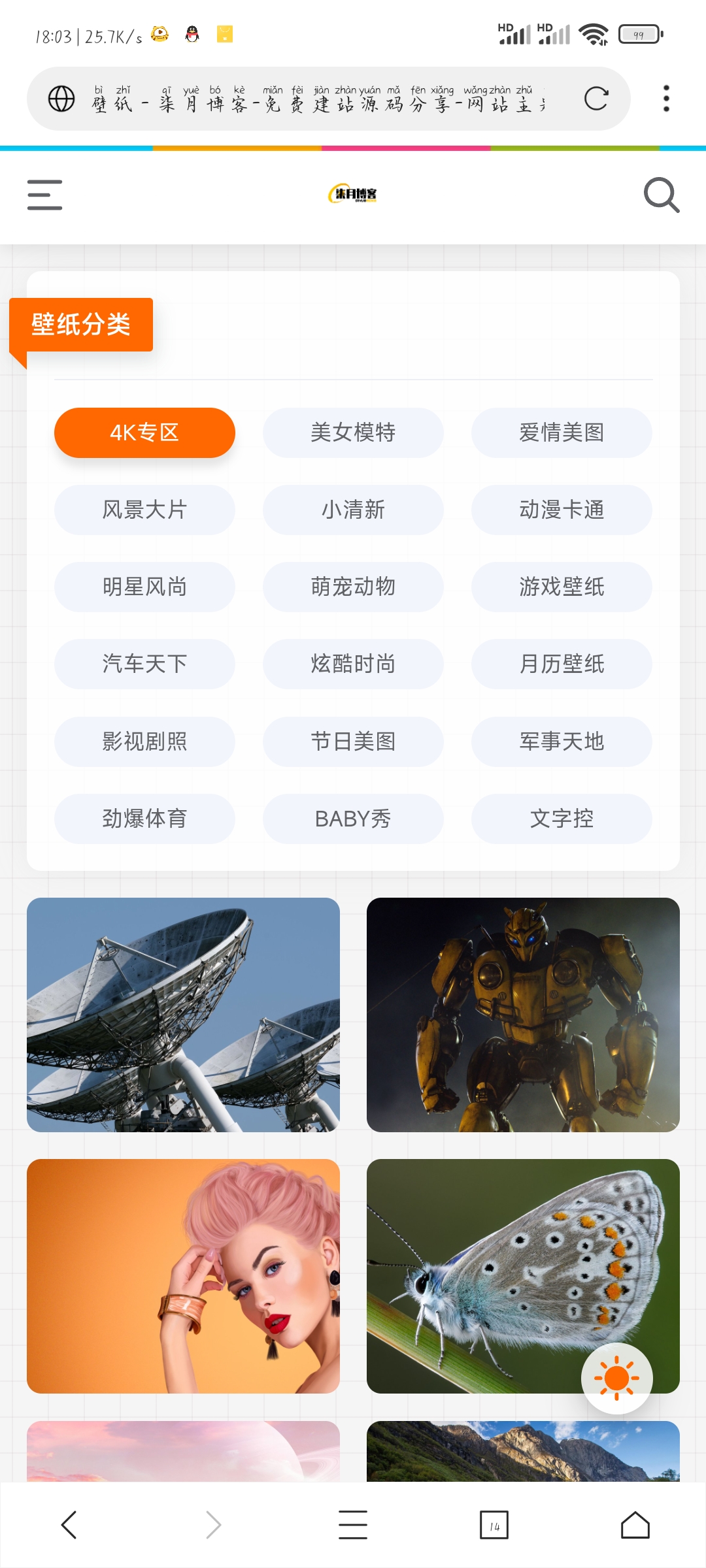The image size is (706, 1568).
Task: Switch selection from 4K专区 to 美女模特
Action: [353, 433]
